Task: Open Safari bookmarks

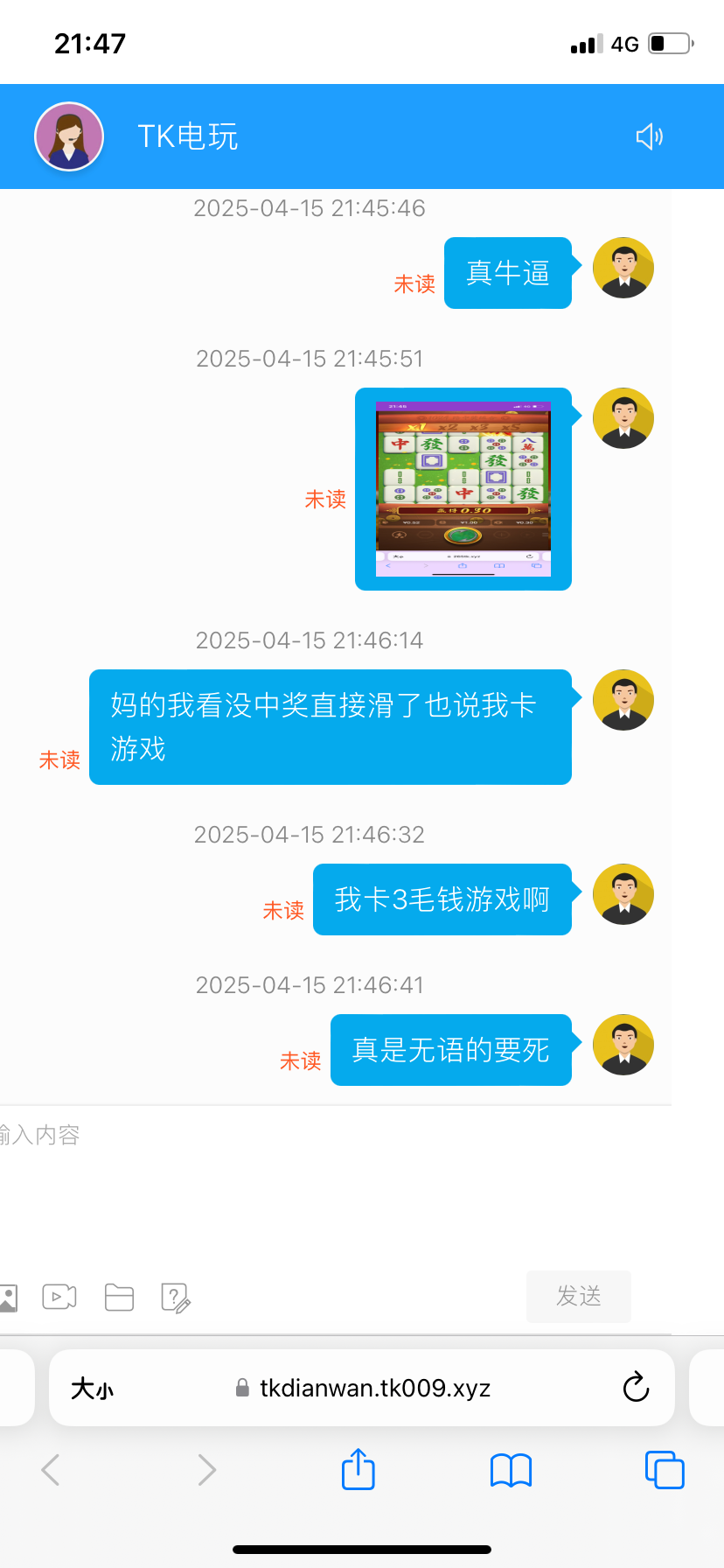Action: tap(512, 1470)
